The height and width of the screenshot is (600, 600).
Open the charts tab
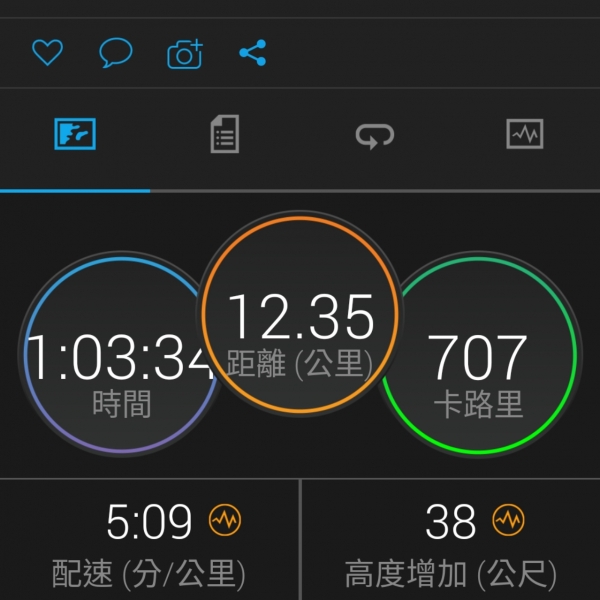(x=524, y=134)
